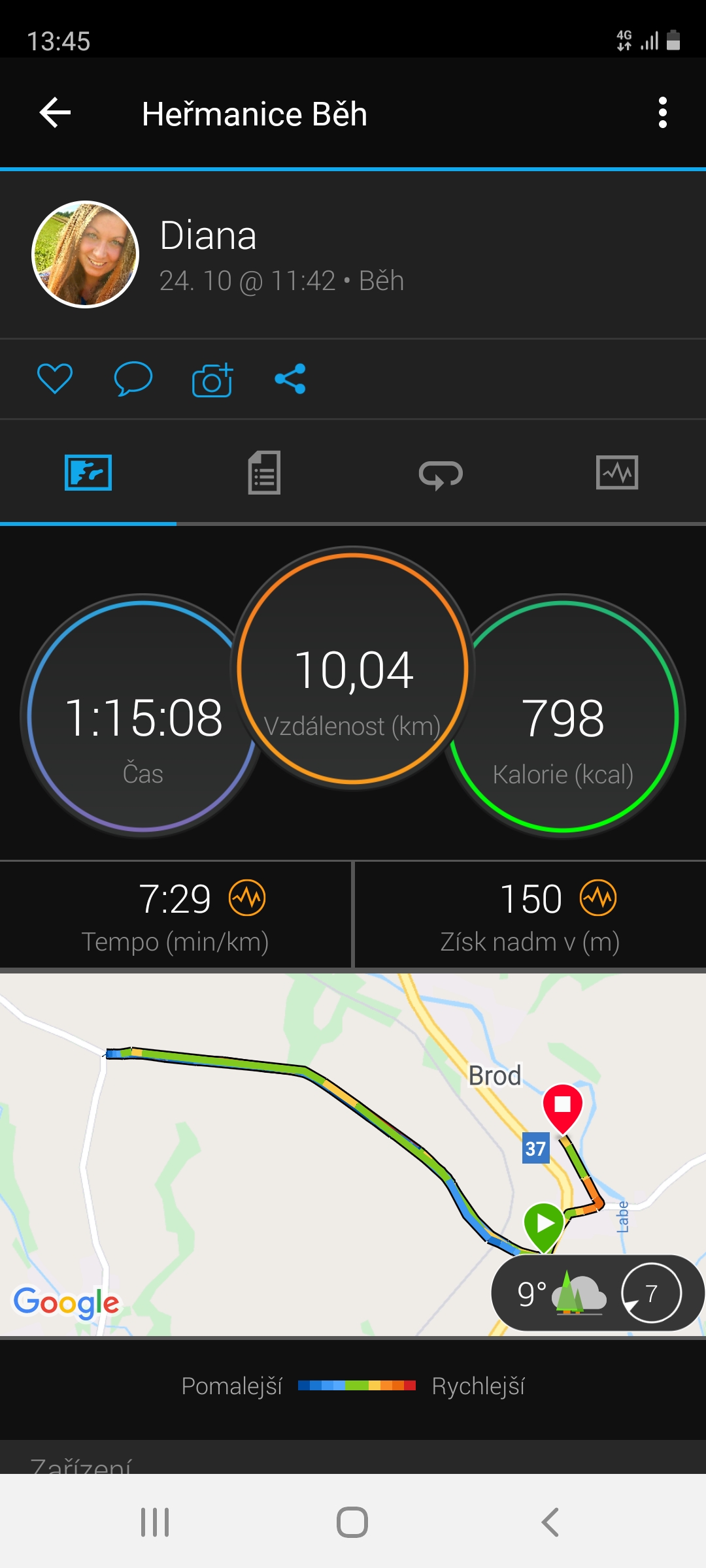Open the elevation gain chart icon
Image resolution: width=706 pixels, height=1568 pixels.
pos(598,898)
